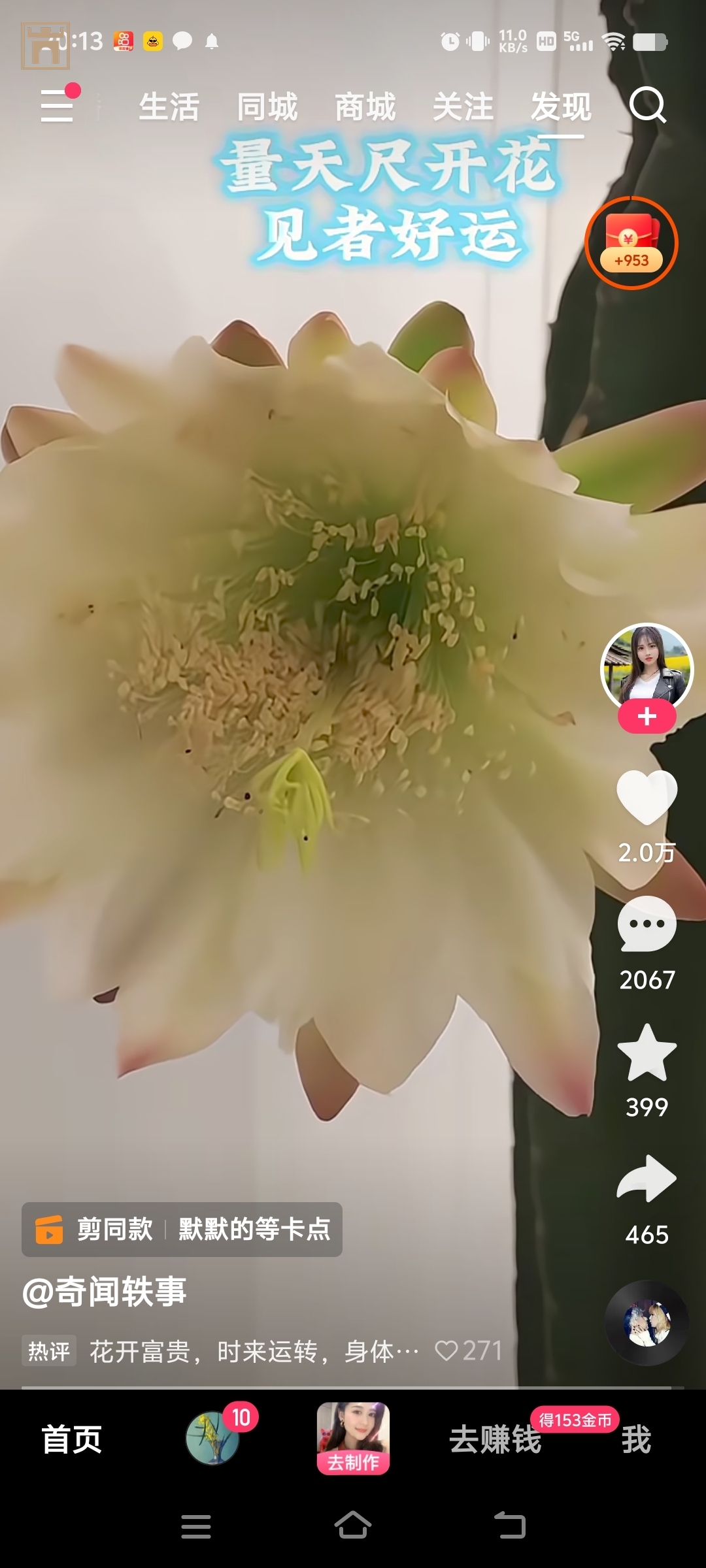Switch to the 同城 tab
Image resolution: width=706 pixels, height=1568 pixels.
(267, 106)
